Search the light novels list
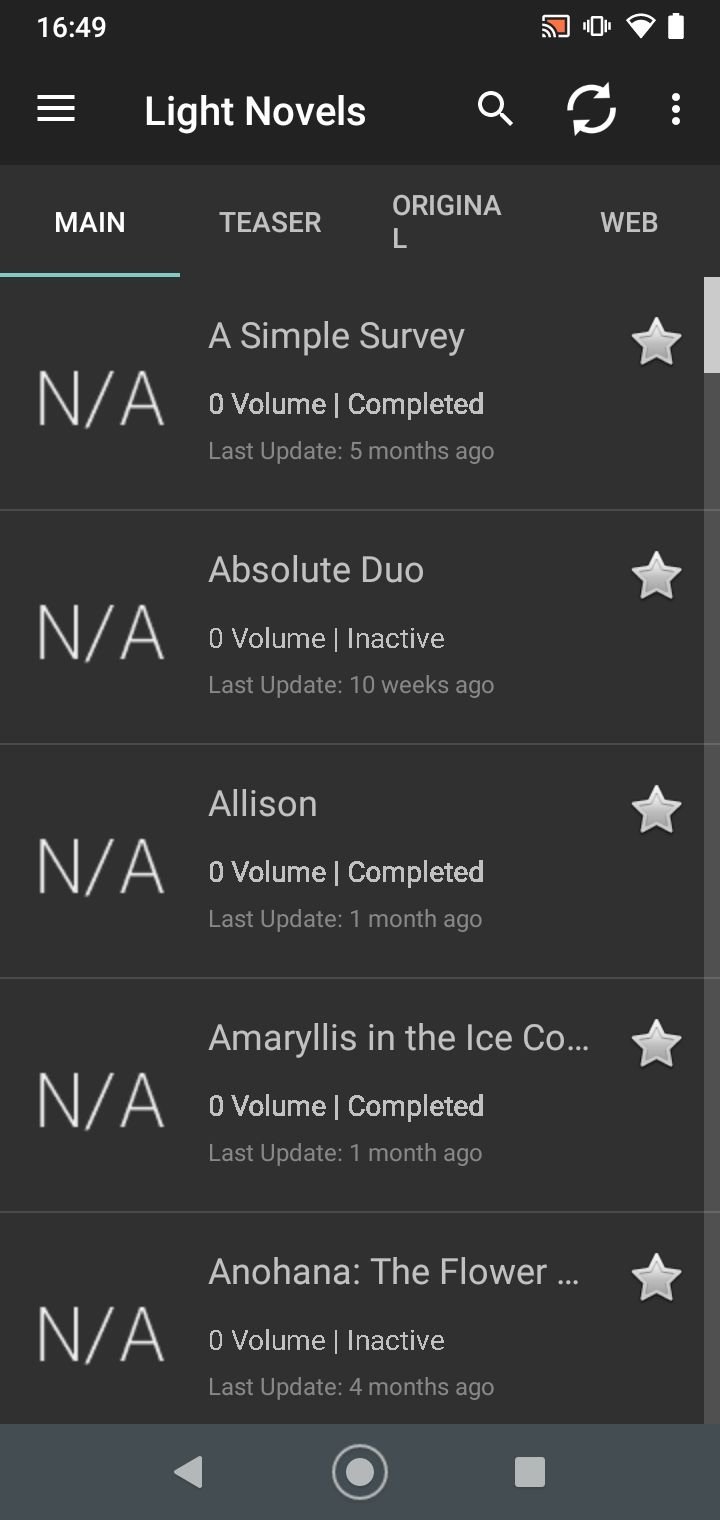Screen dimensions: 720x1520 pyautogui.click(x=495, y=108)
